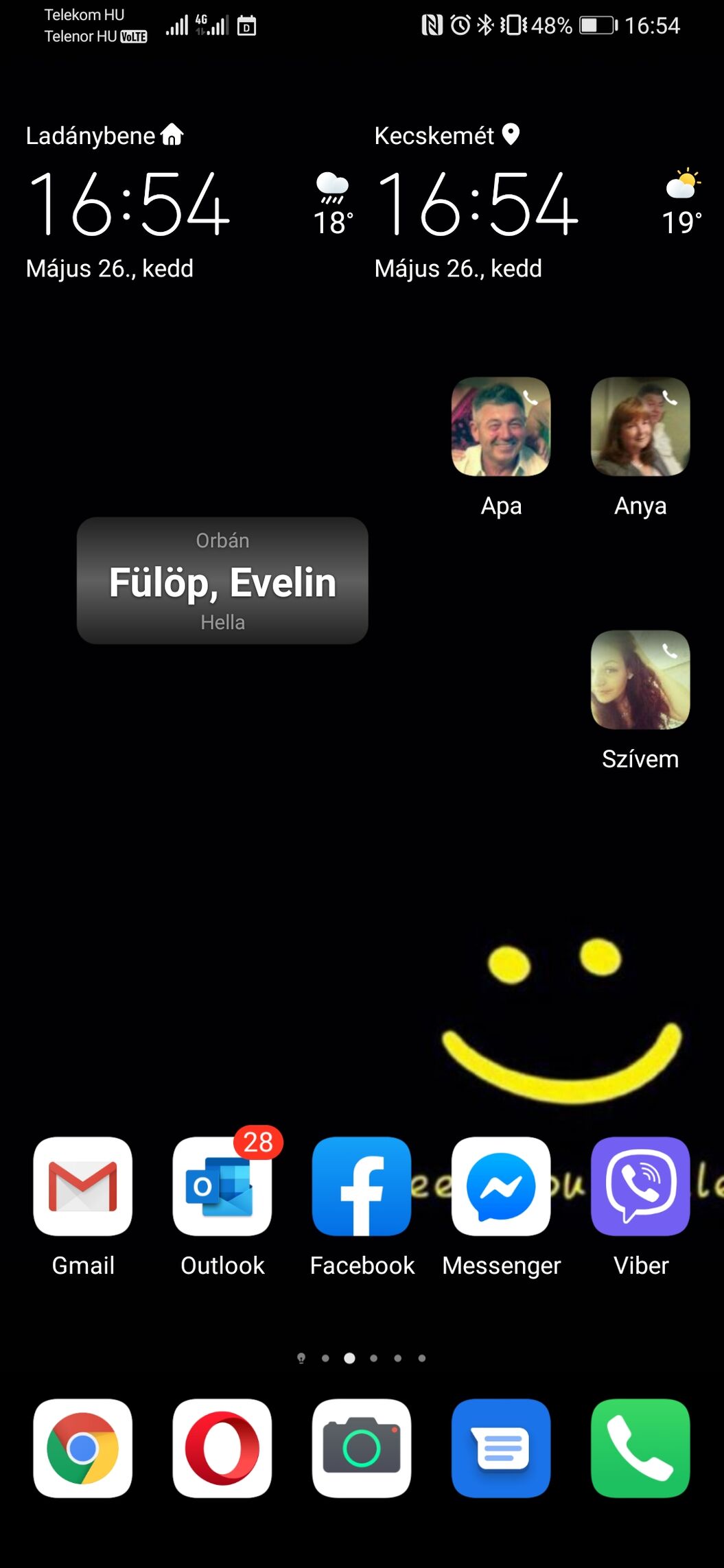
Task: Open the Kecskemét 19° weather
Action: (681, 204)
